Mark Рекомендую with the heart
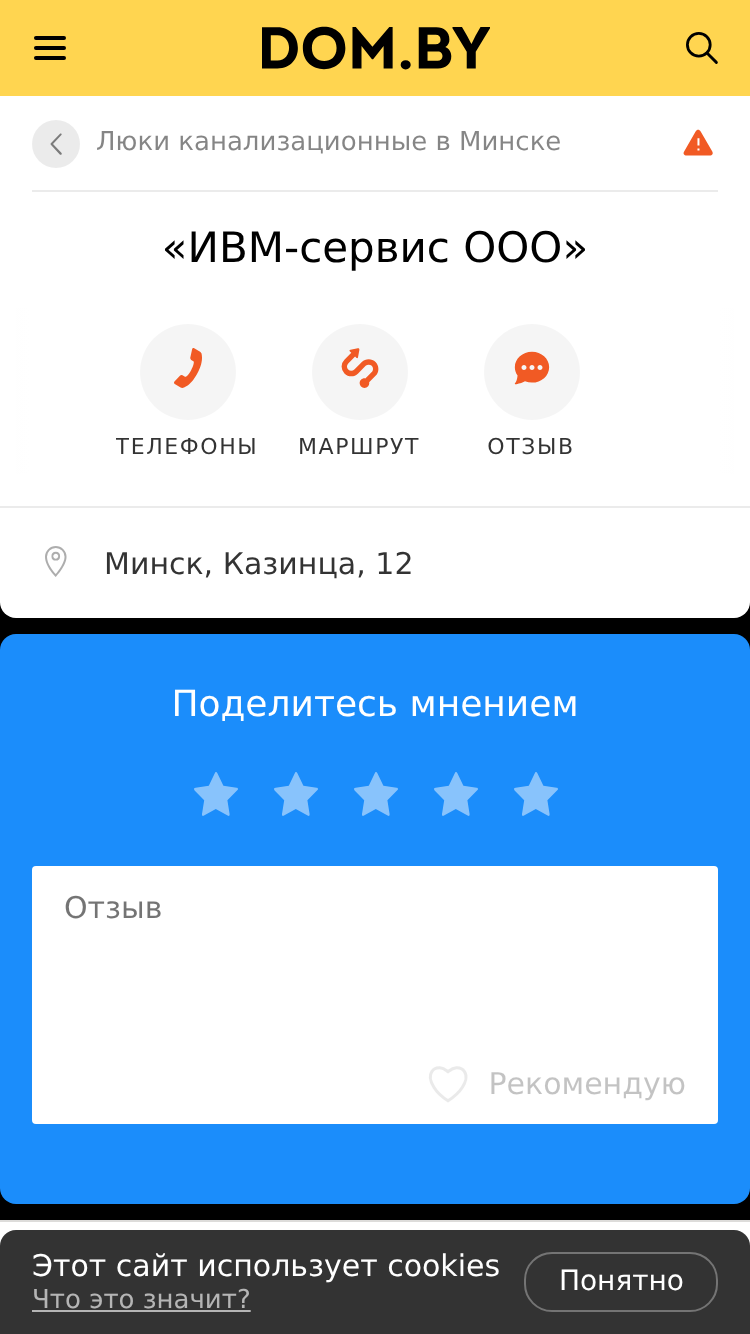The height and width of the screenshot is (1334, 750). (448, 1084)
